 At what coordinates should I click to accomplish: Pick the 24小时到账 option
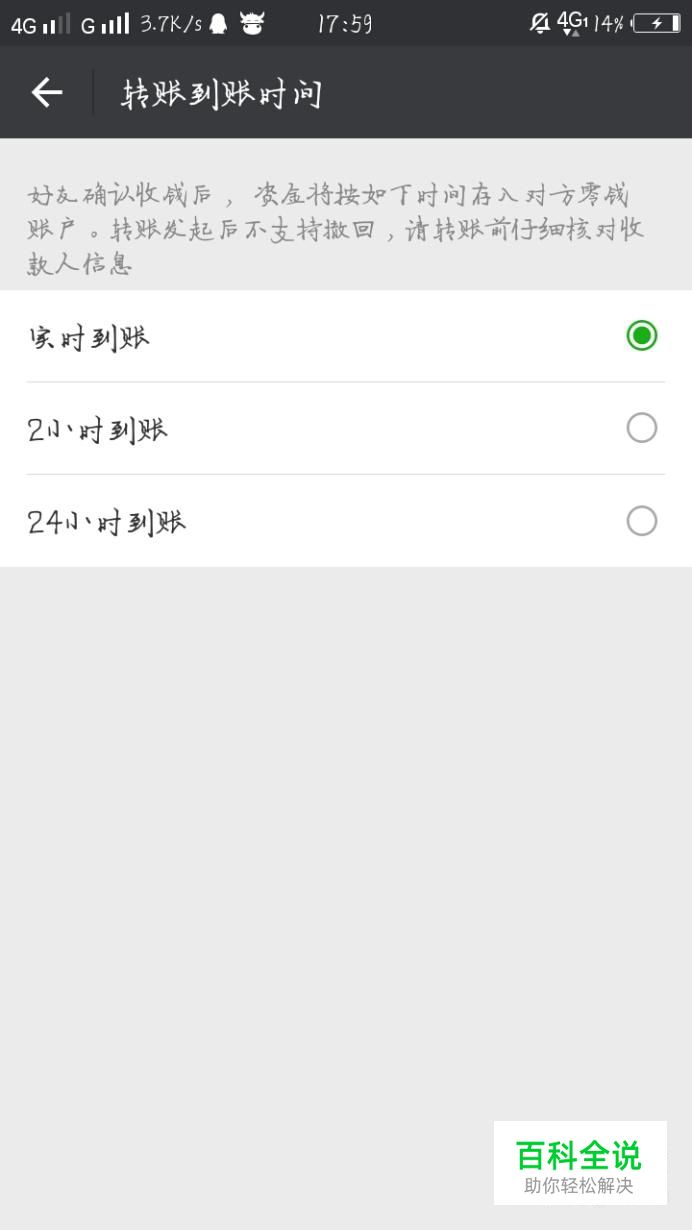click(346, 521)
